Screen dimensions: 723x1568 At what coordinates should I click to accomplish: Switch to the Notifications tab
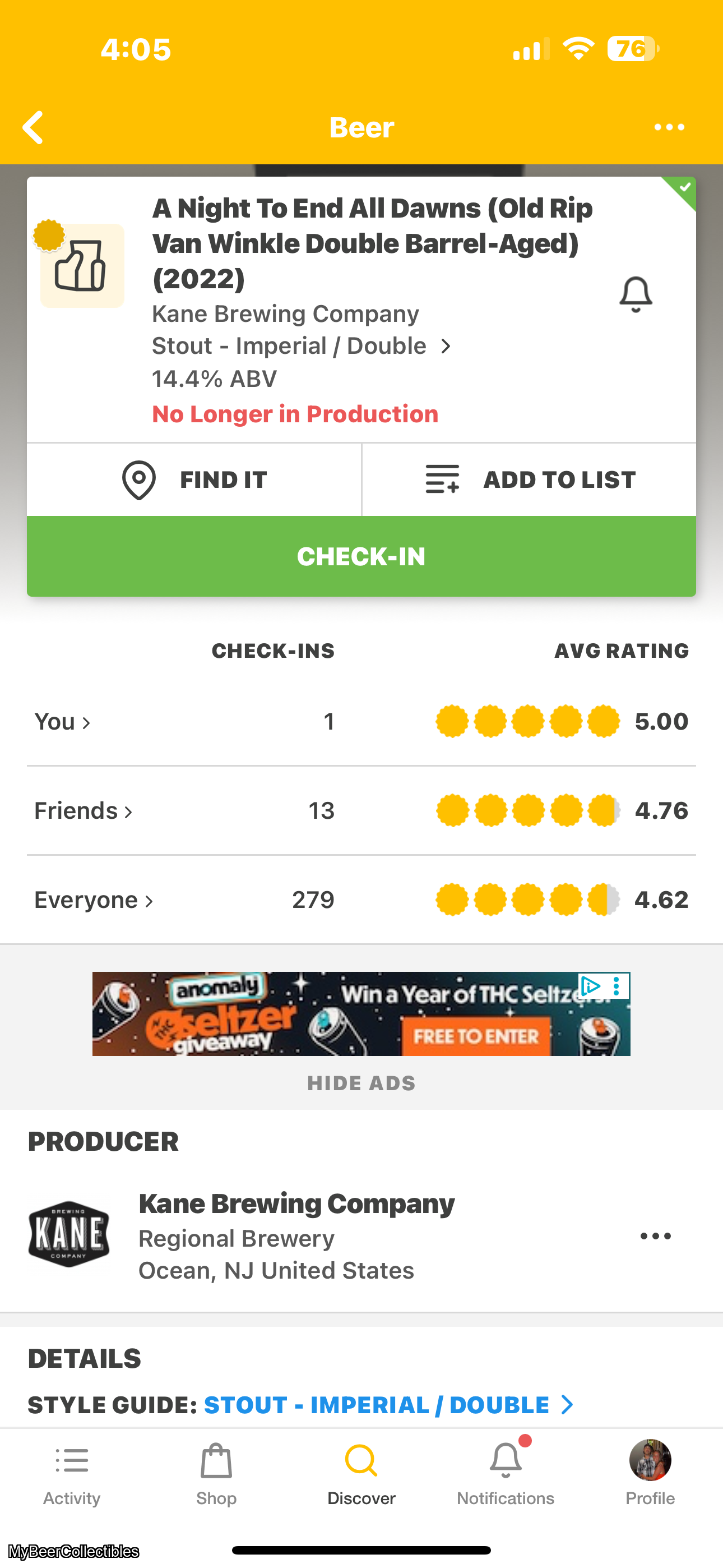click(x=505, y=1473)
